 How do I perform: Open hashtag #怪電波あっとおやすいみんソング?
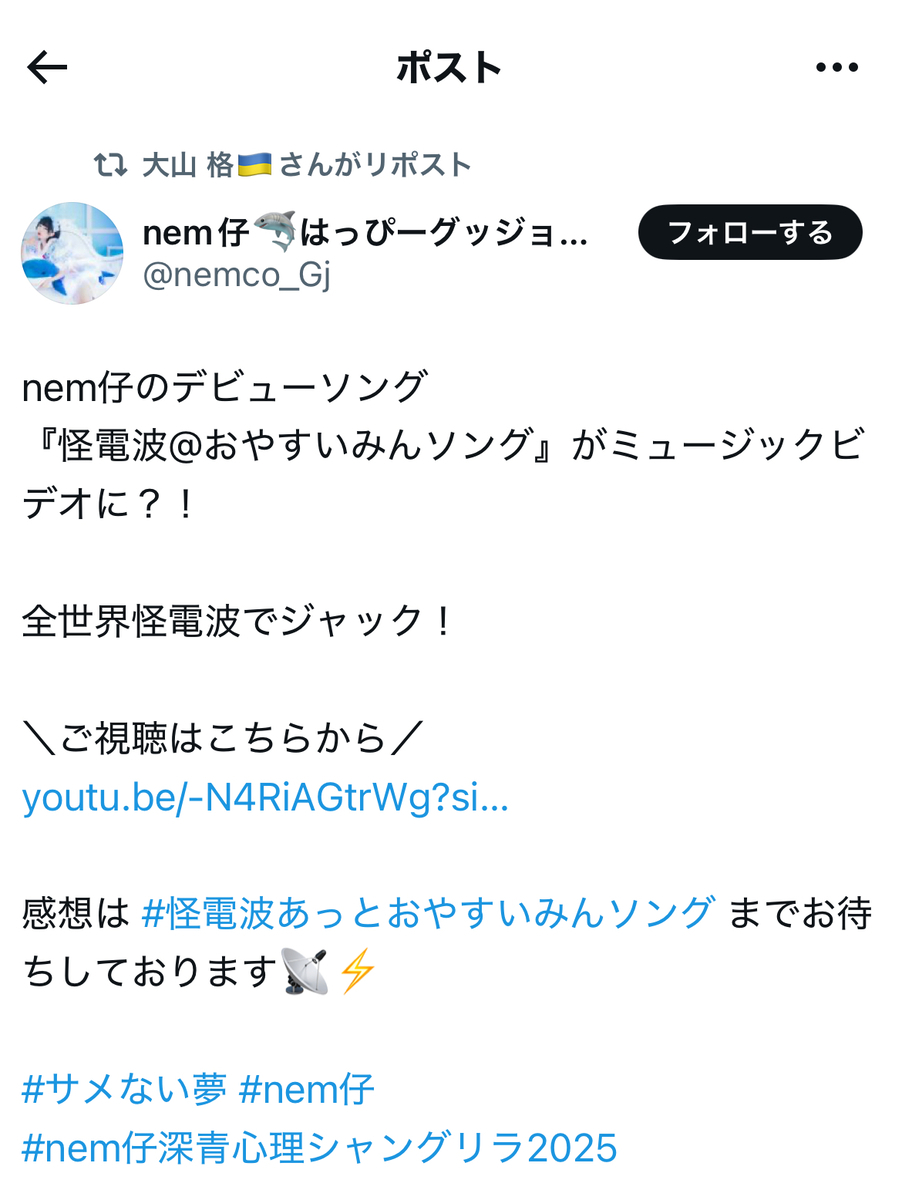click(x=430, y=912)
